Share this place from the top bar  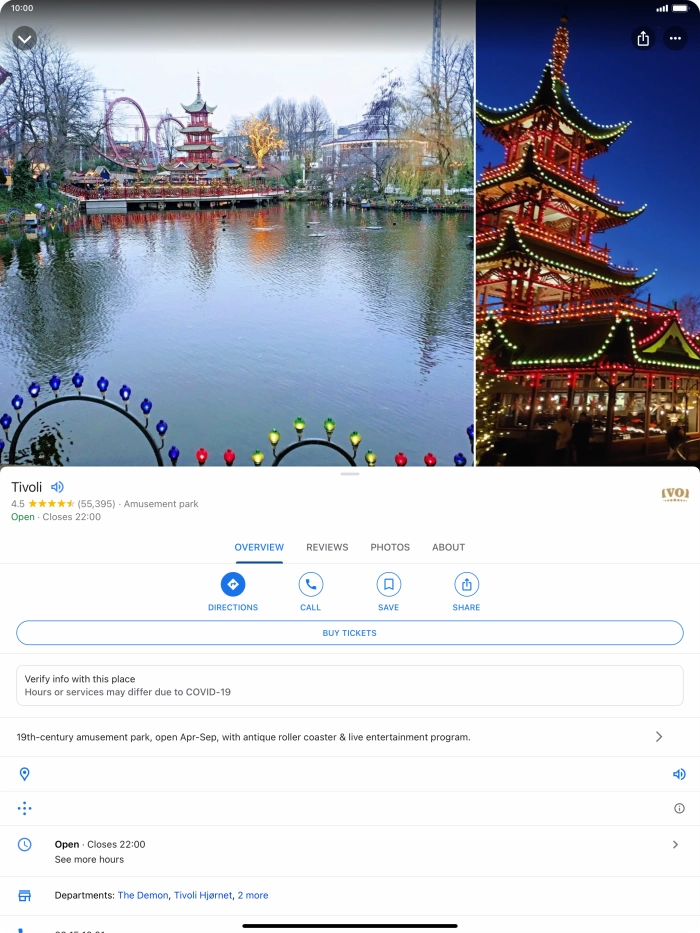click(x=643, y=39)
